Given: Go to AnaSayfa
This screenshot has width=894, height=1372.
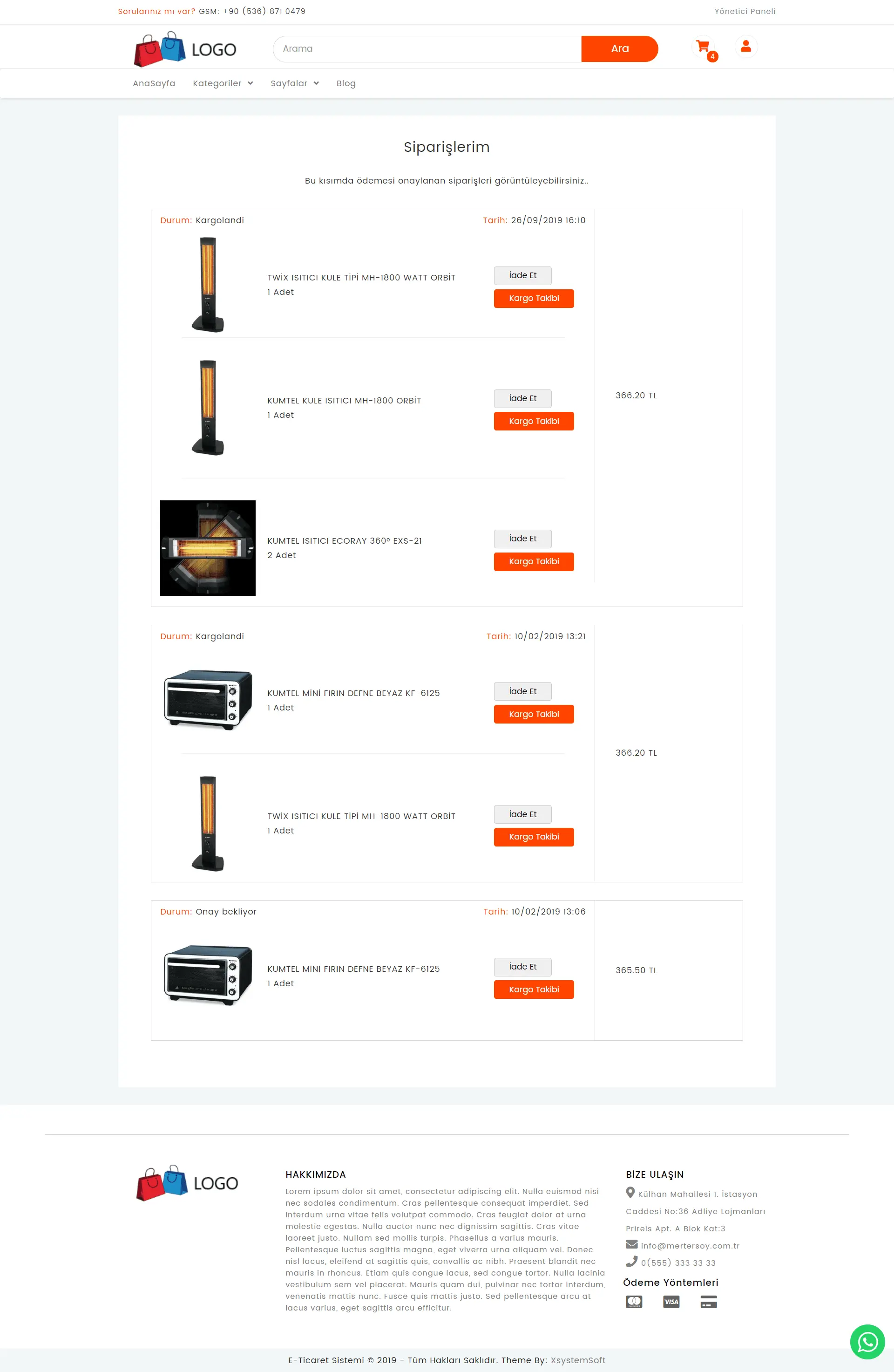Looking at the screenshot, I should click(154, 83).
